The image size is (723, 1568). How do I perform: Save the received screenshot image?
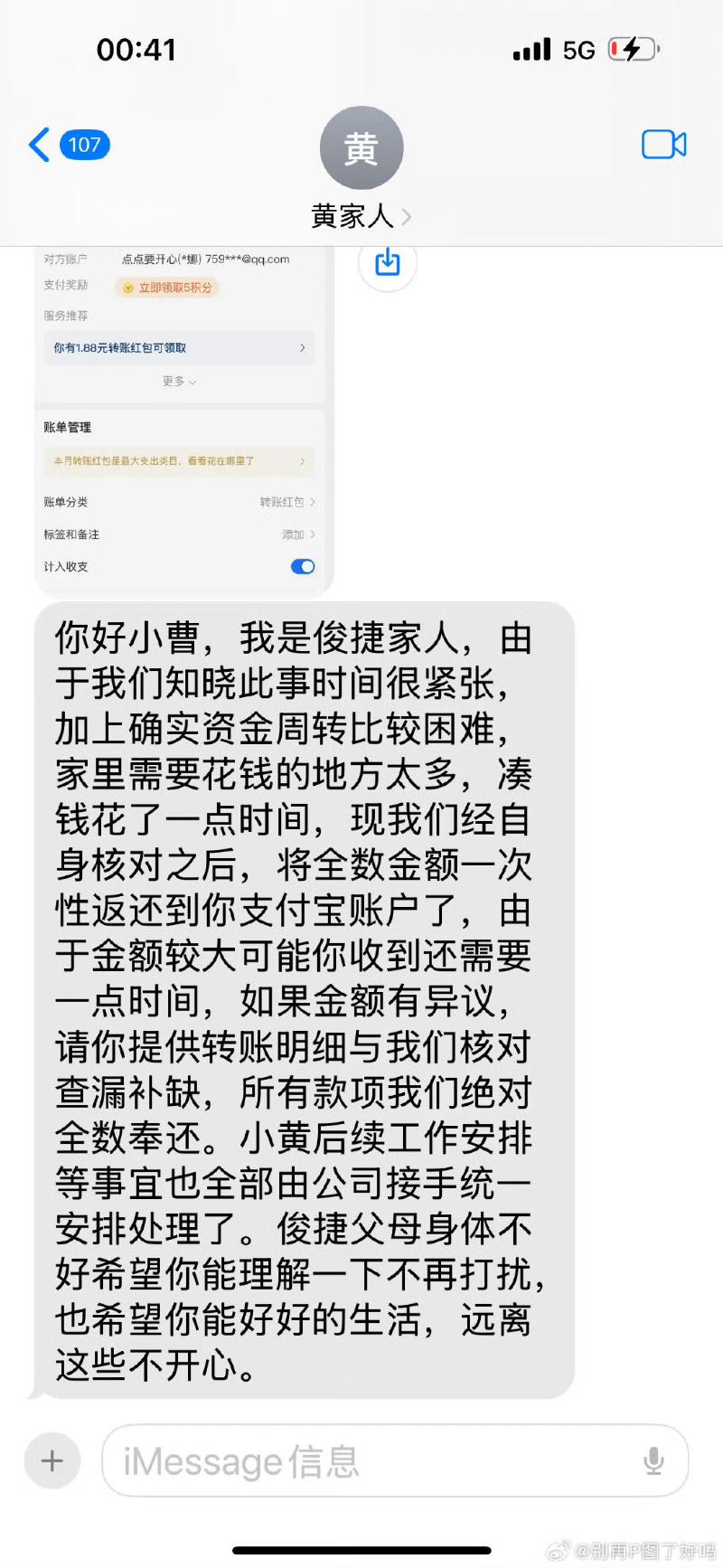click(387, 262)
